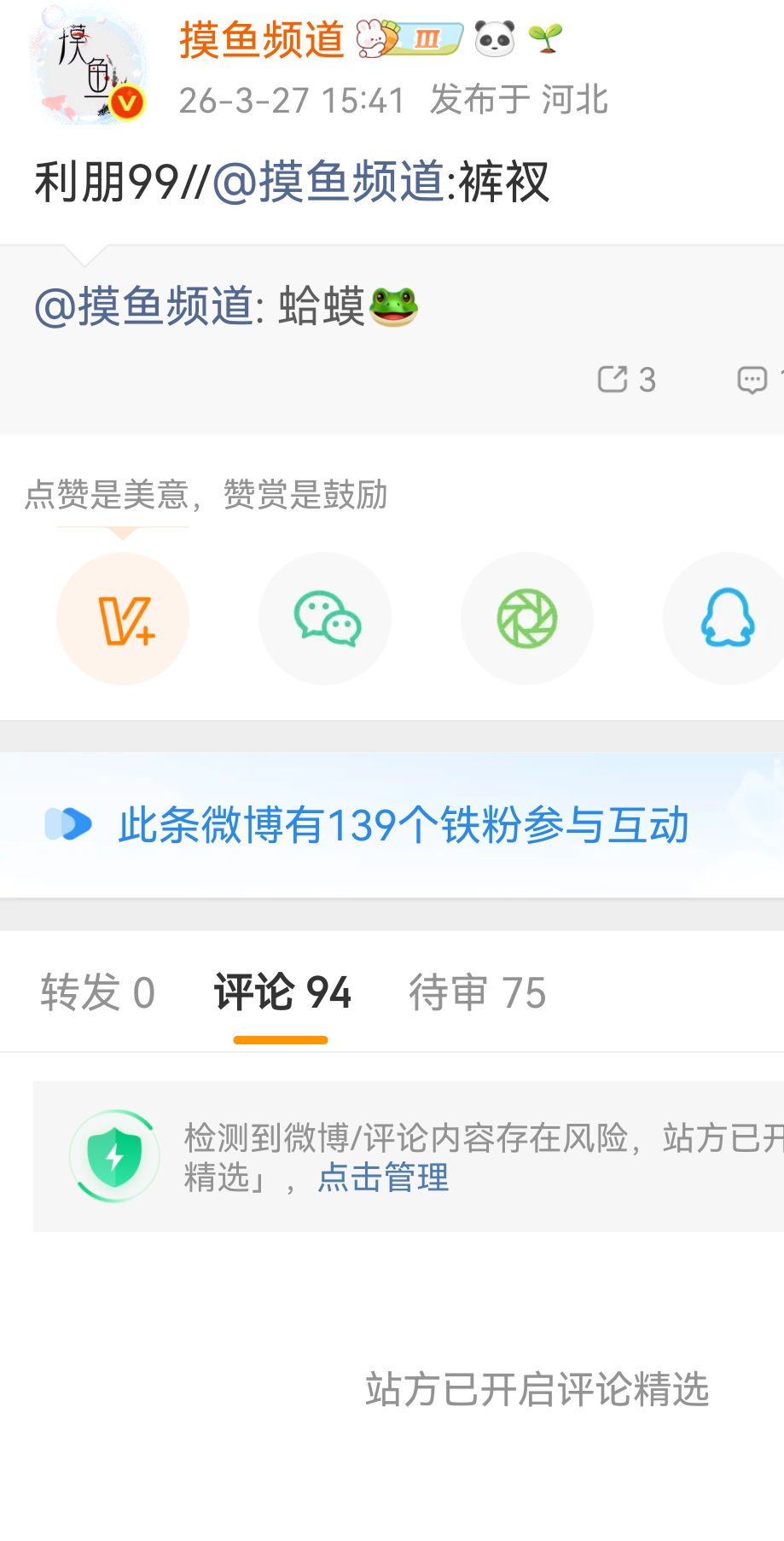Click the yellow V verification badge on avatar

point(126,100)
